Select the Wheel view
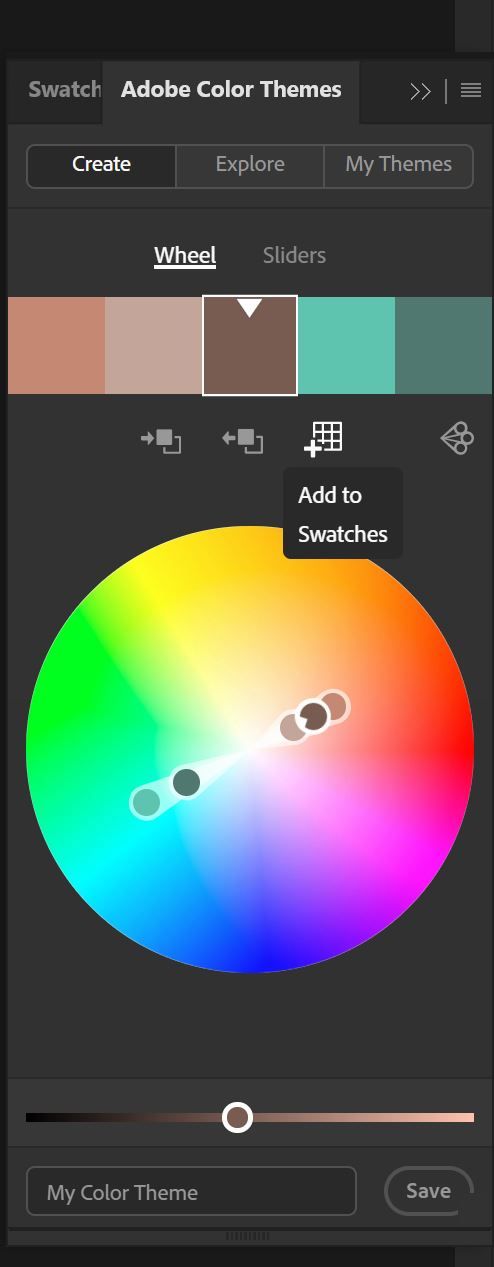Viewport: 494px width, 1267px height. coord(185,255)
